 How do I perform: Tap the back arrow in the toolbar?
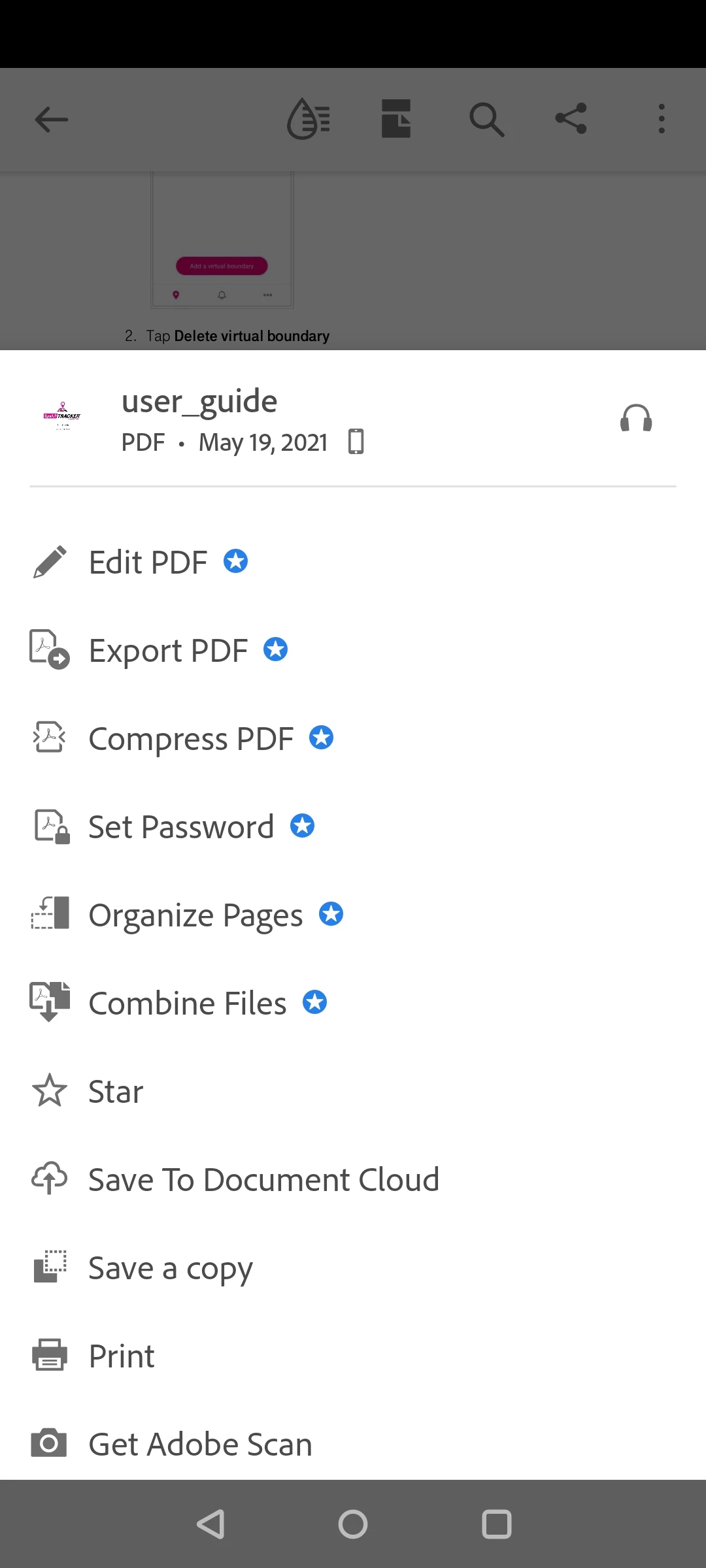(x=51, y=120)
